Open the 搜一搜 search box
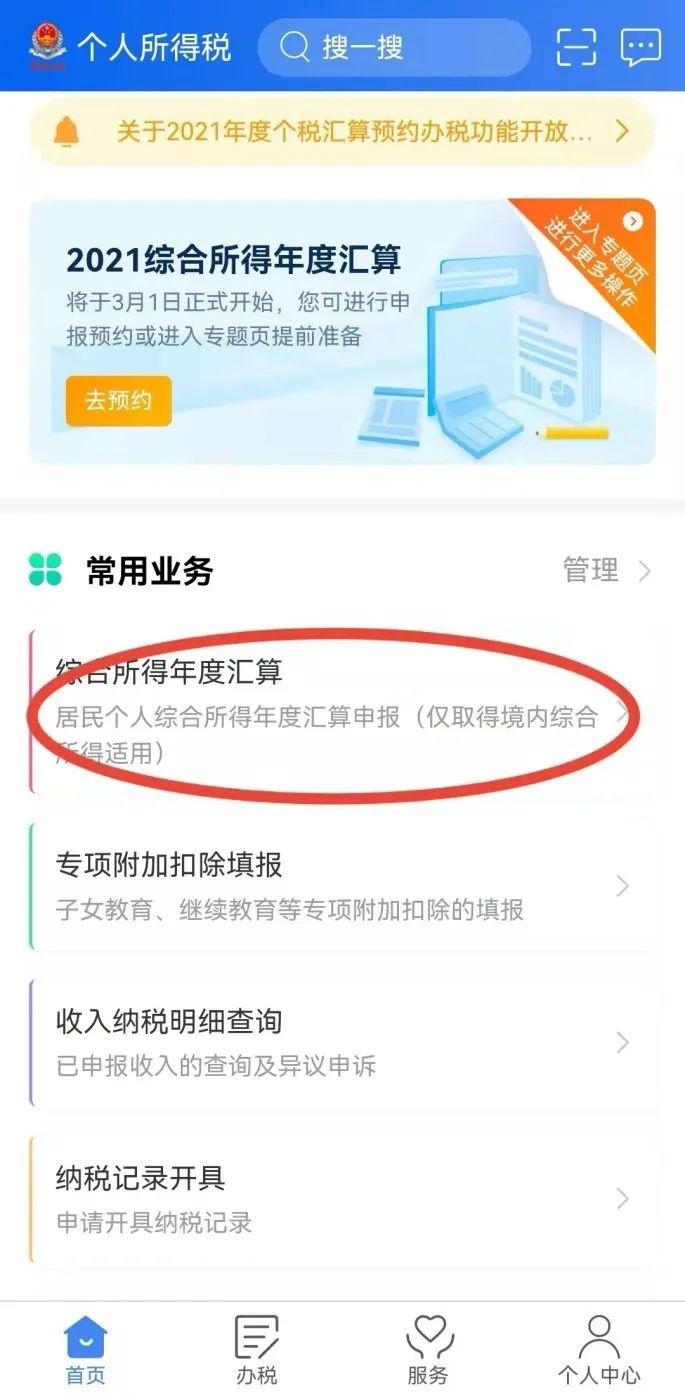This screenshot has height=1399, width=685. (x=393, y=47)
